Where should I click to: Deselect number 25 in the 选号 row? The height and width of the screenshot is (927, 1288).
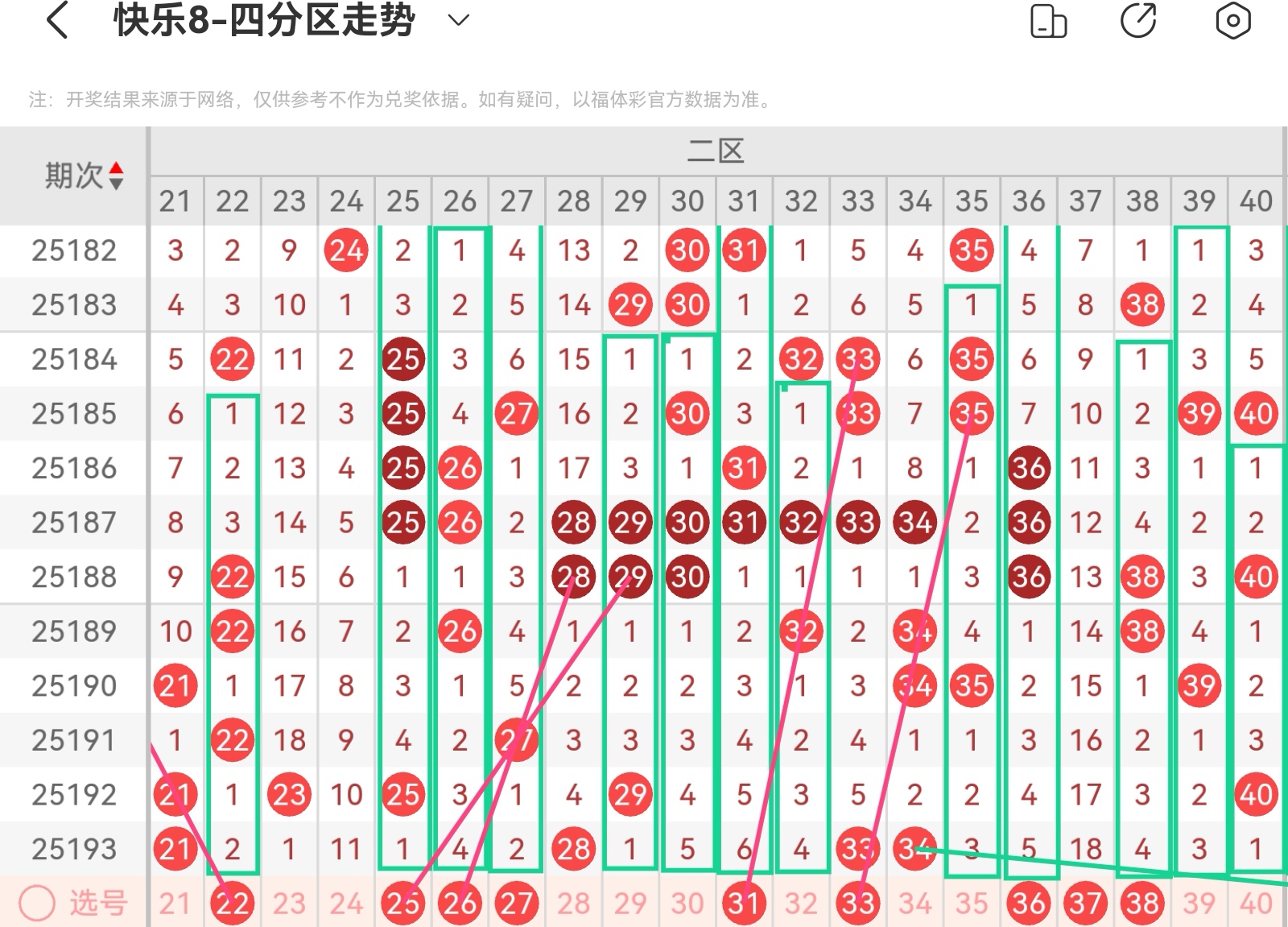coord(402,904)
